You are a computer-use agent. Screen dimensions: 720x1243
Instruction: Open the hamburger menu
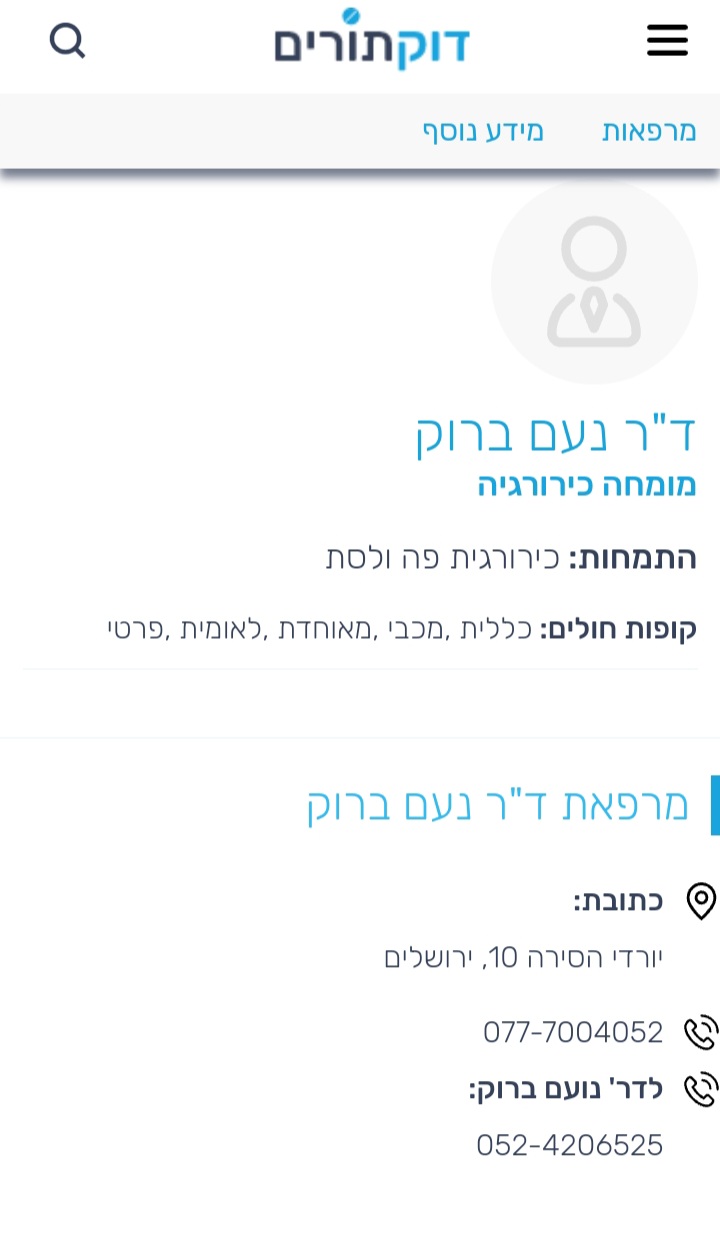(667, 41)
